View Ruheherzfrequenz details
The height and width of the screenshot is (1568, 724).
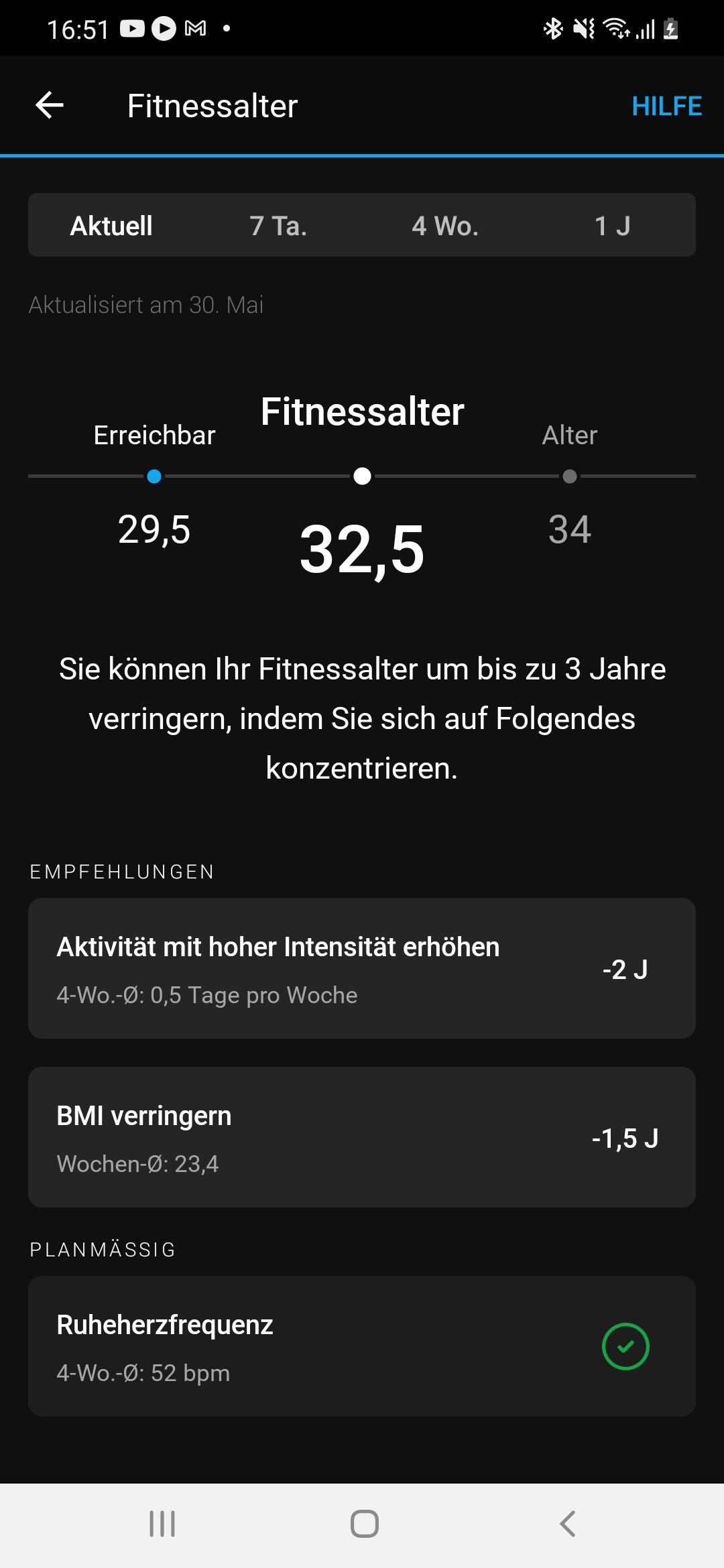362,1346
